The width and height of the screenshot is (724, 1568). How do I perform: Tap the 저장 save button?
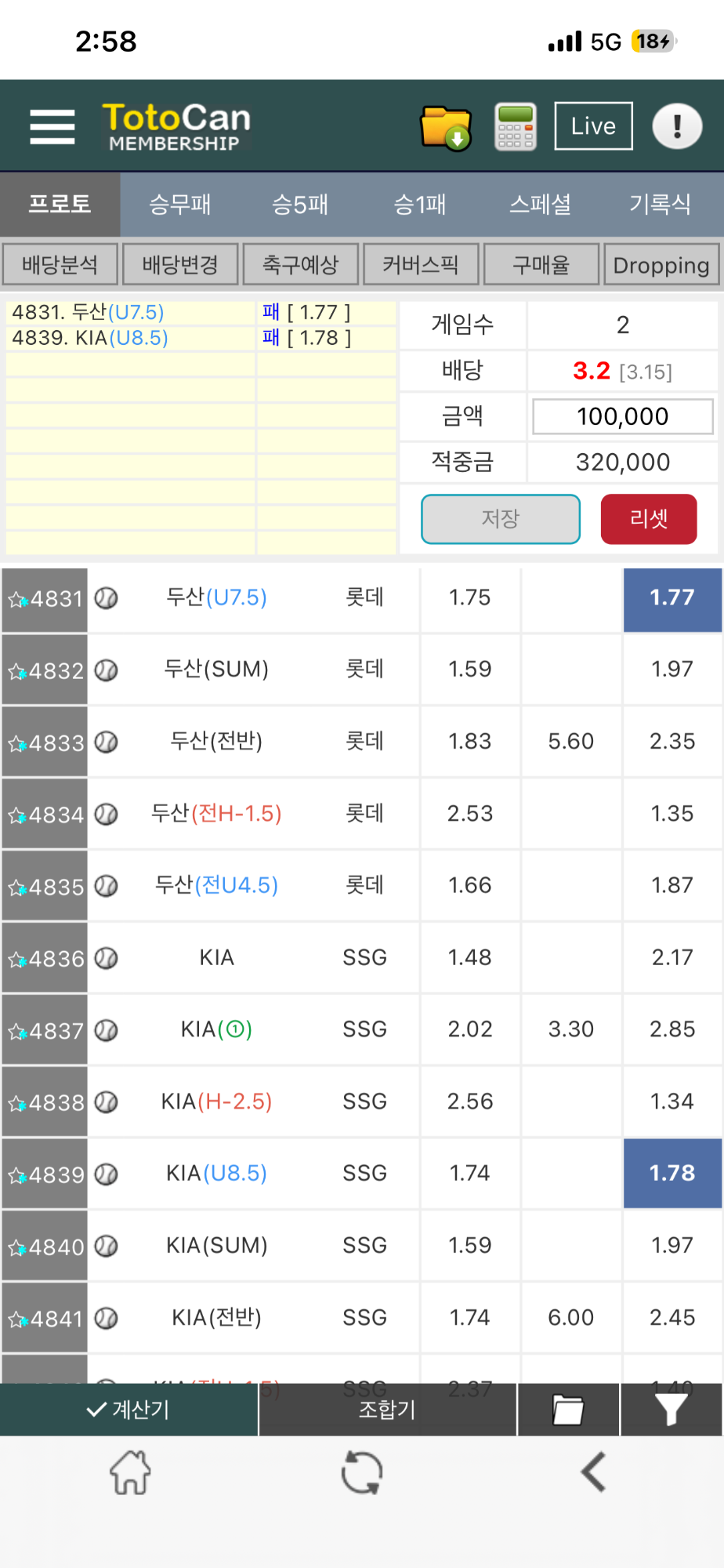(x=501, y=519)
